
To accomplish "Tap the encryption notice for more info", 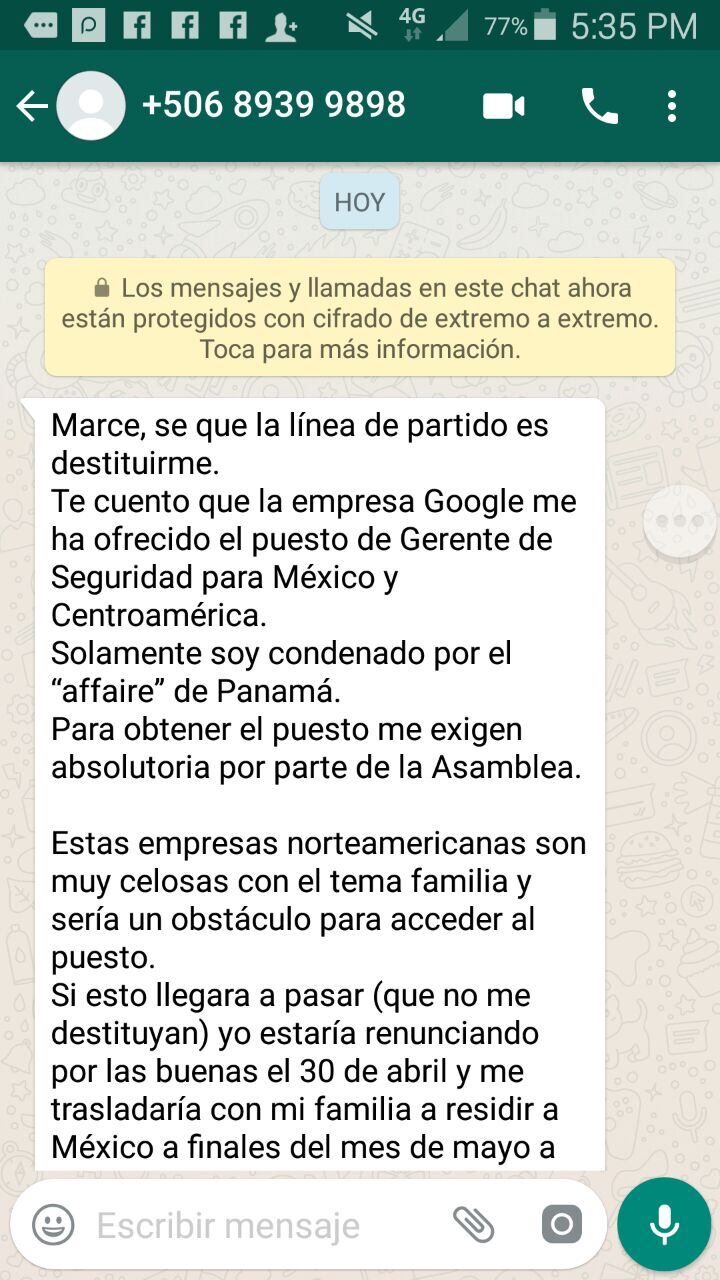I will point(360,318).
